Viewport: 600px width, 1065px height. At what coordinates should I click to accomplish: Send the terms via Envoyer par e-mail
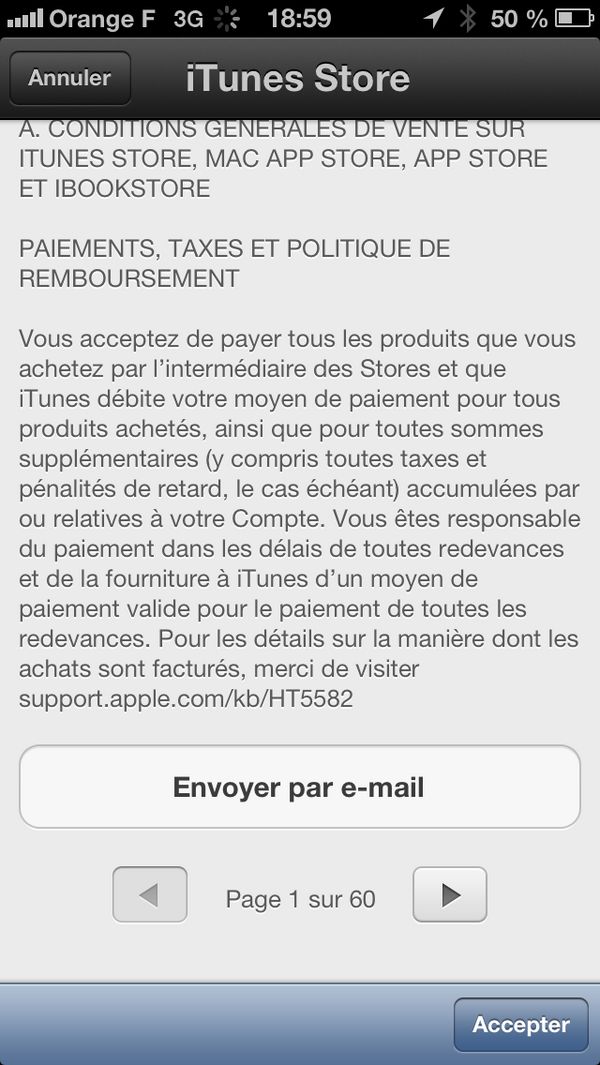299,787
